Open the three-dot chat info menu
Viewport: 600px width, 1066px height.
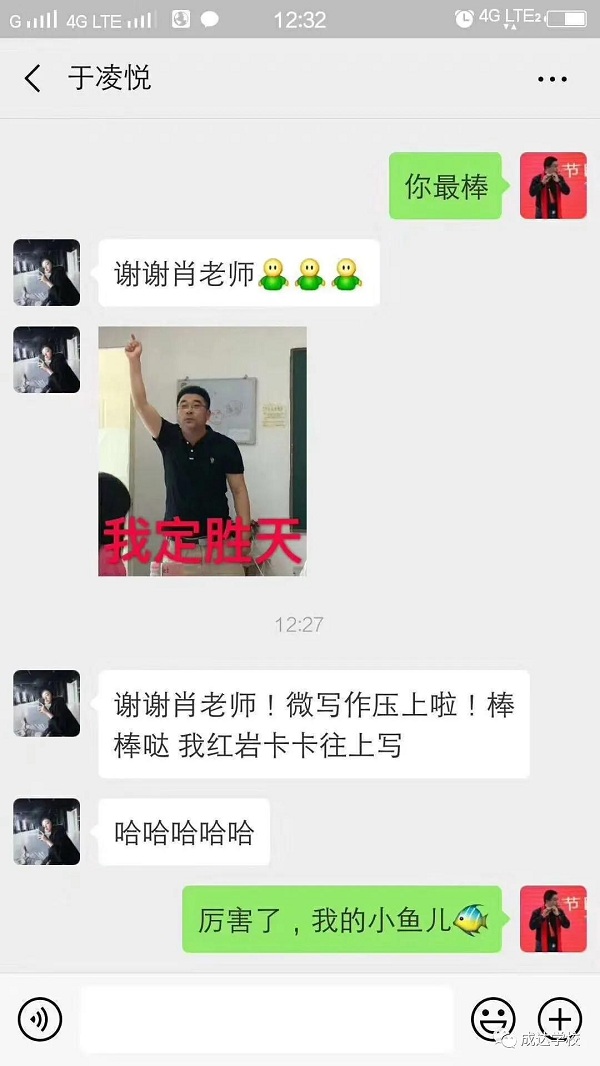pos(552,79)
